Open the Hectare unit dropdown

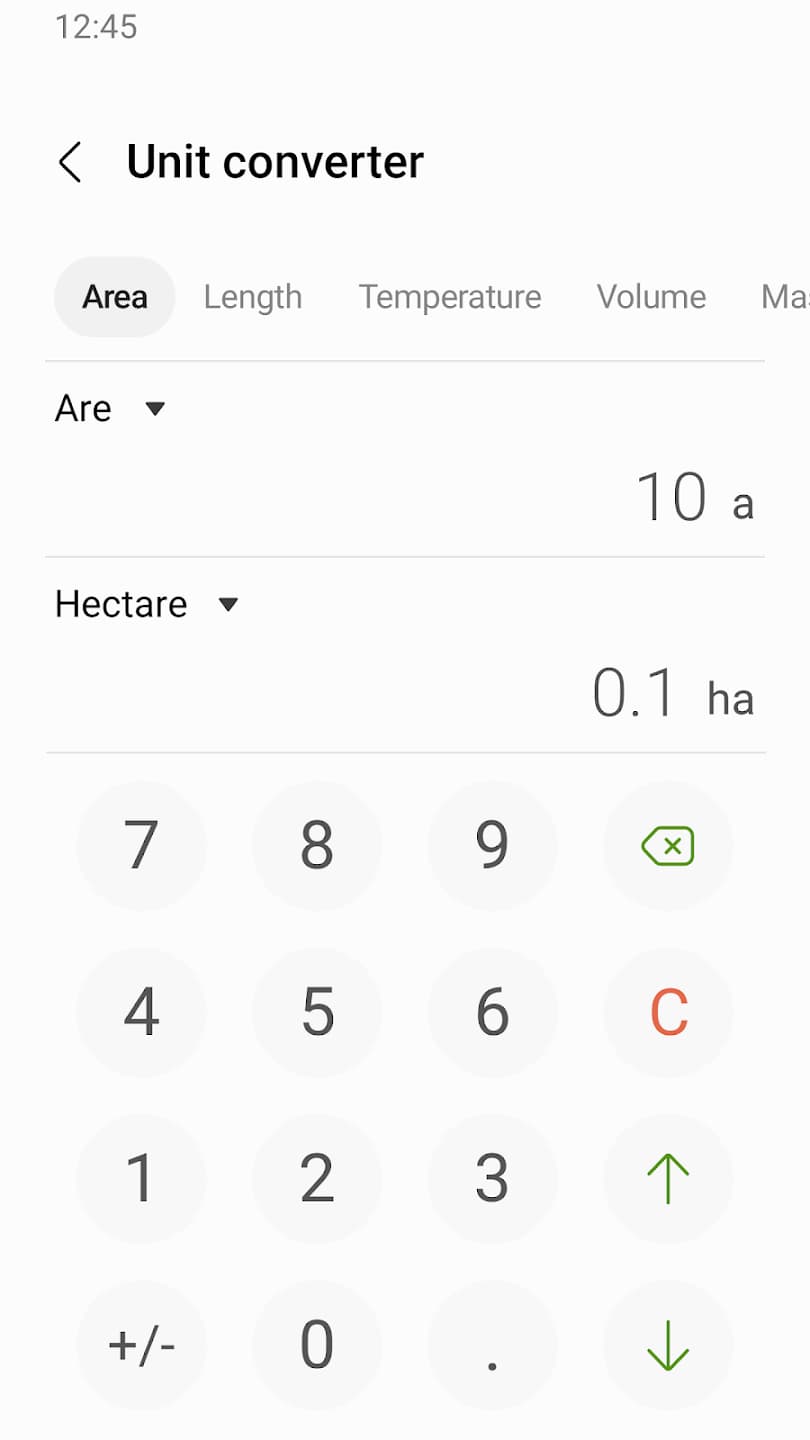click(148, 604)
